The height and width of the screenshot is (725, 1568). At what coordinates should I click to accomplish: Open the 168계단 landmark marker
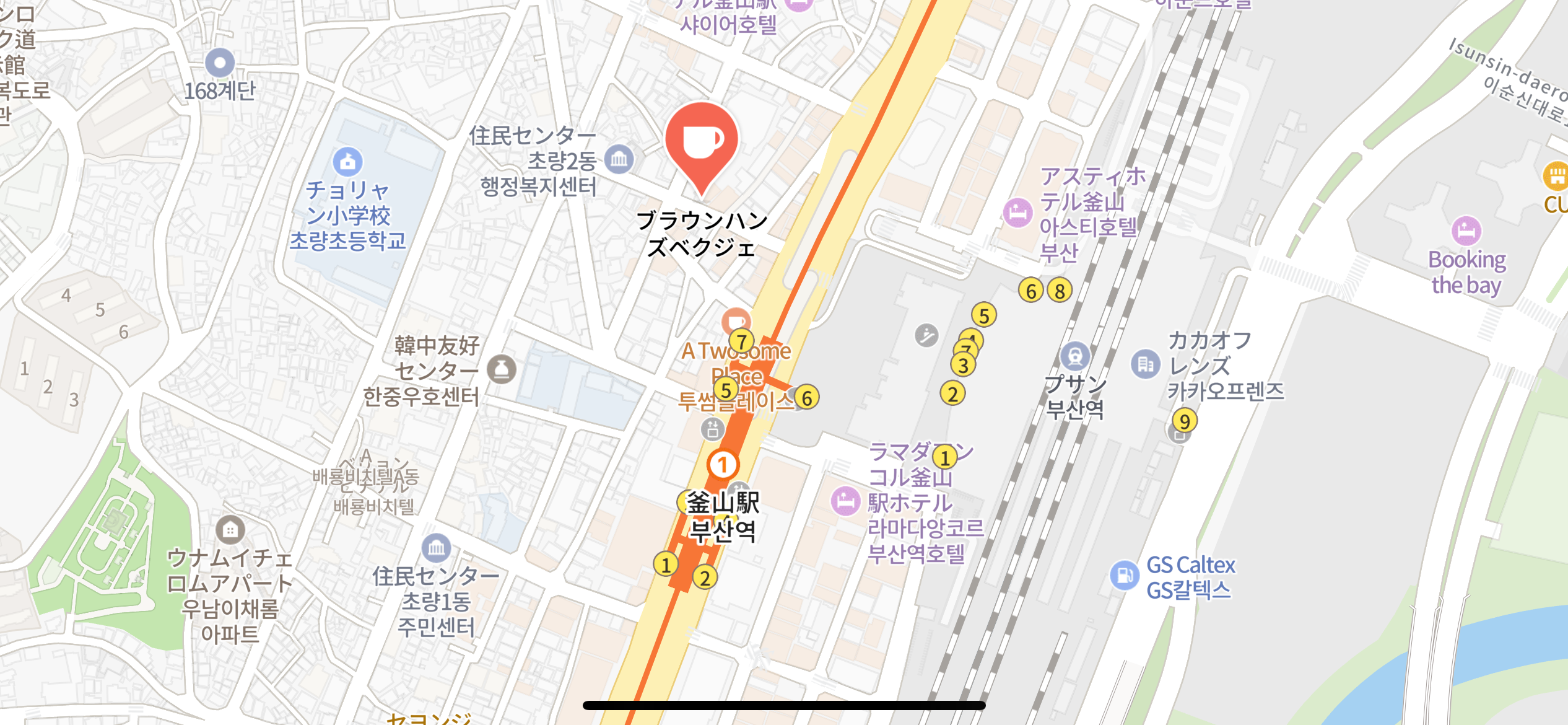(x=220, y=63)
